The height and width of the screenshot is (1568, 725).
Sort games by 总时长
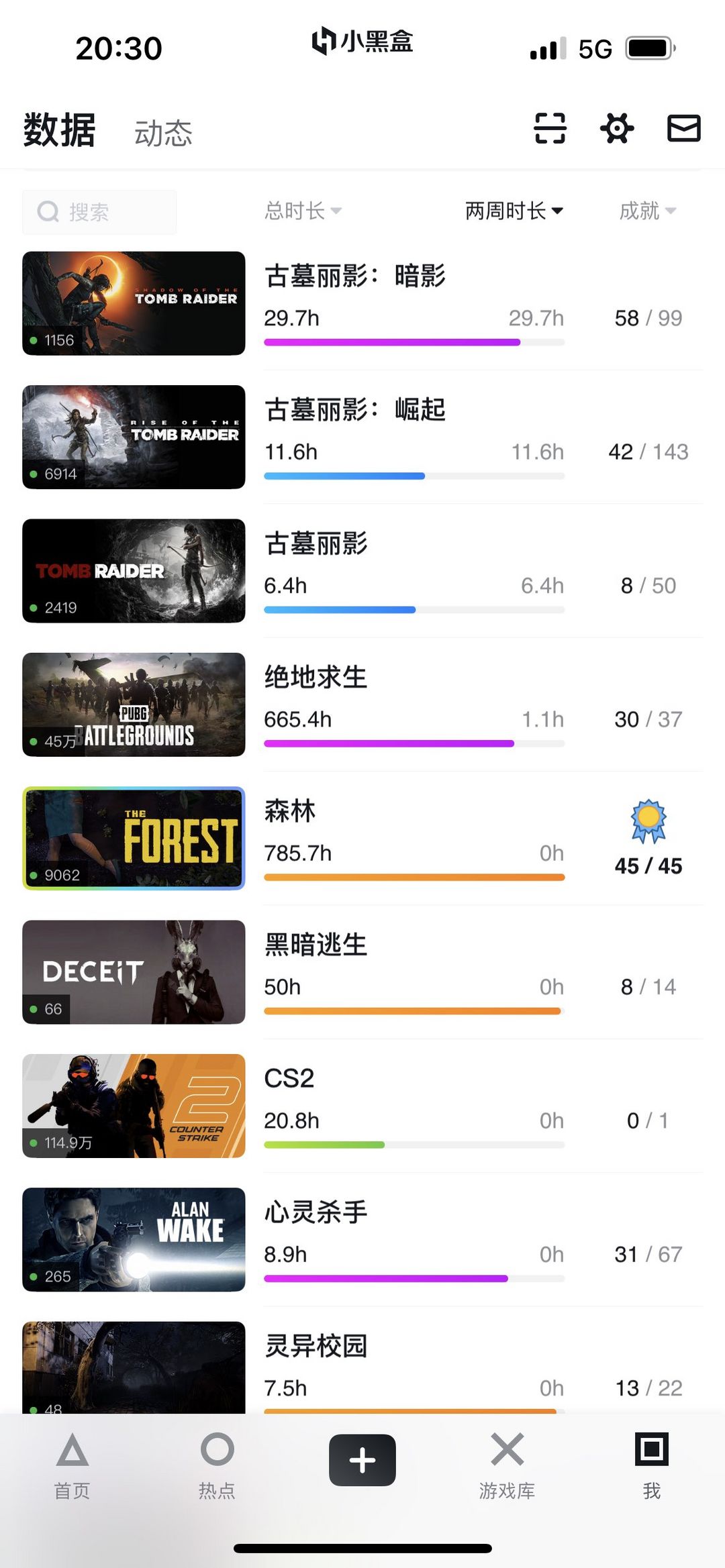tap(303, 211)
